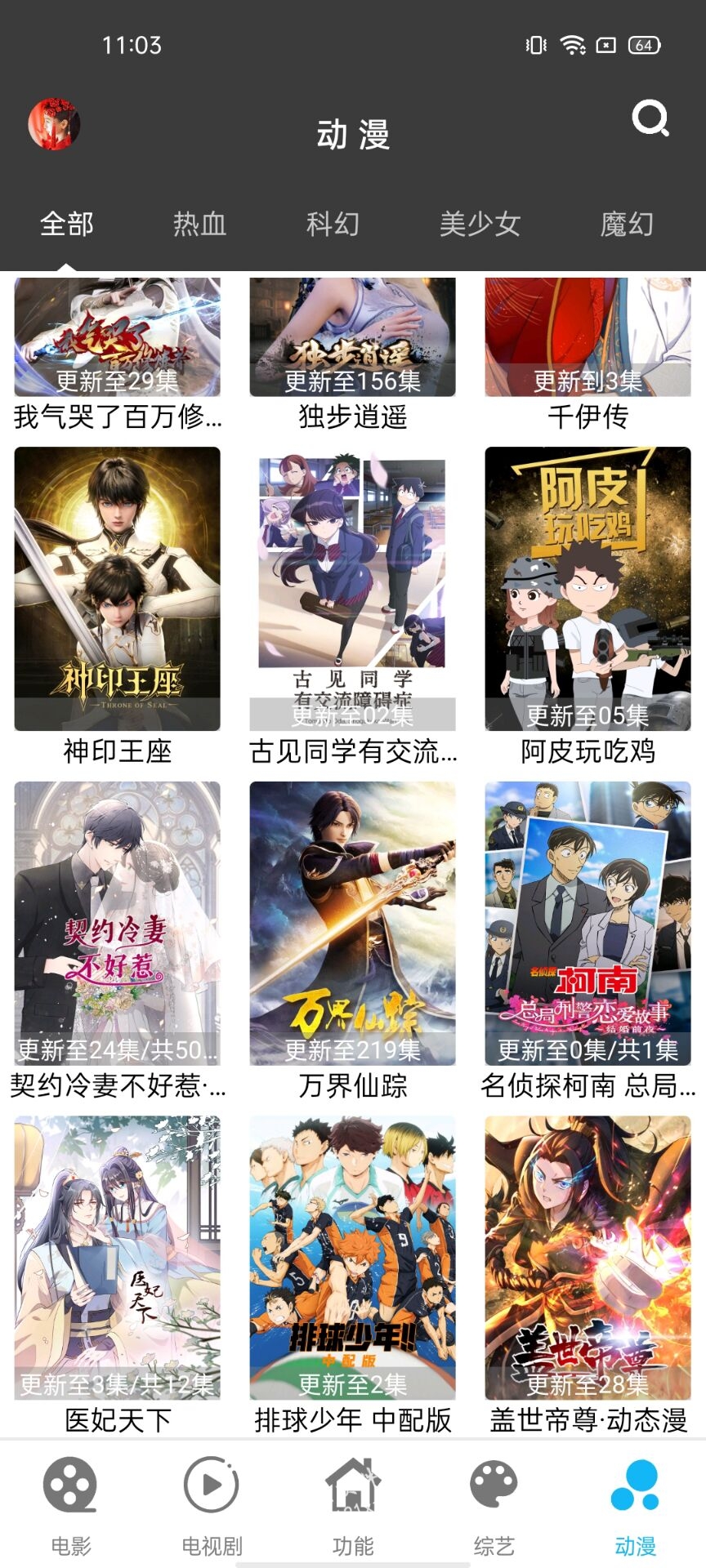706x1568 pixels.
Task: Open the 契约冷妻不好惹 anime card
Action: point(117,923)
